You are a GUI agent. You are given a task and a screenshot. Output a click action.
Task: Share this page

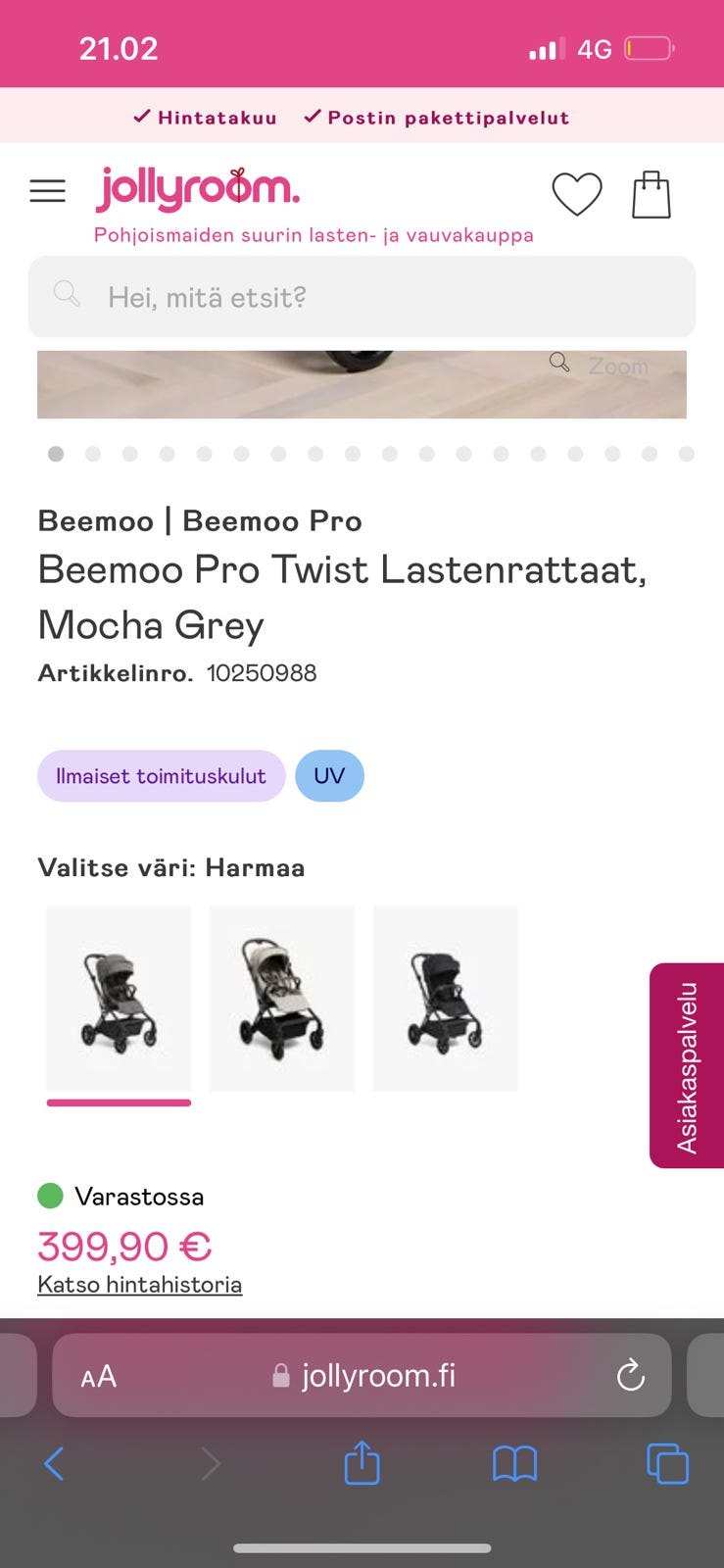[x=362, y=1462]
